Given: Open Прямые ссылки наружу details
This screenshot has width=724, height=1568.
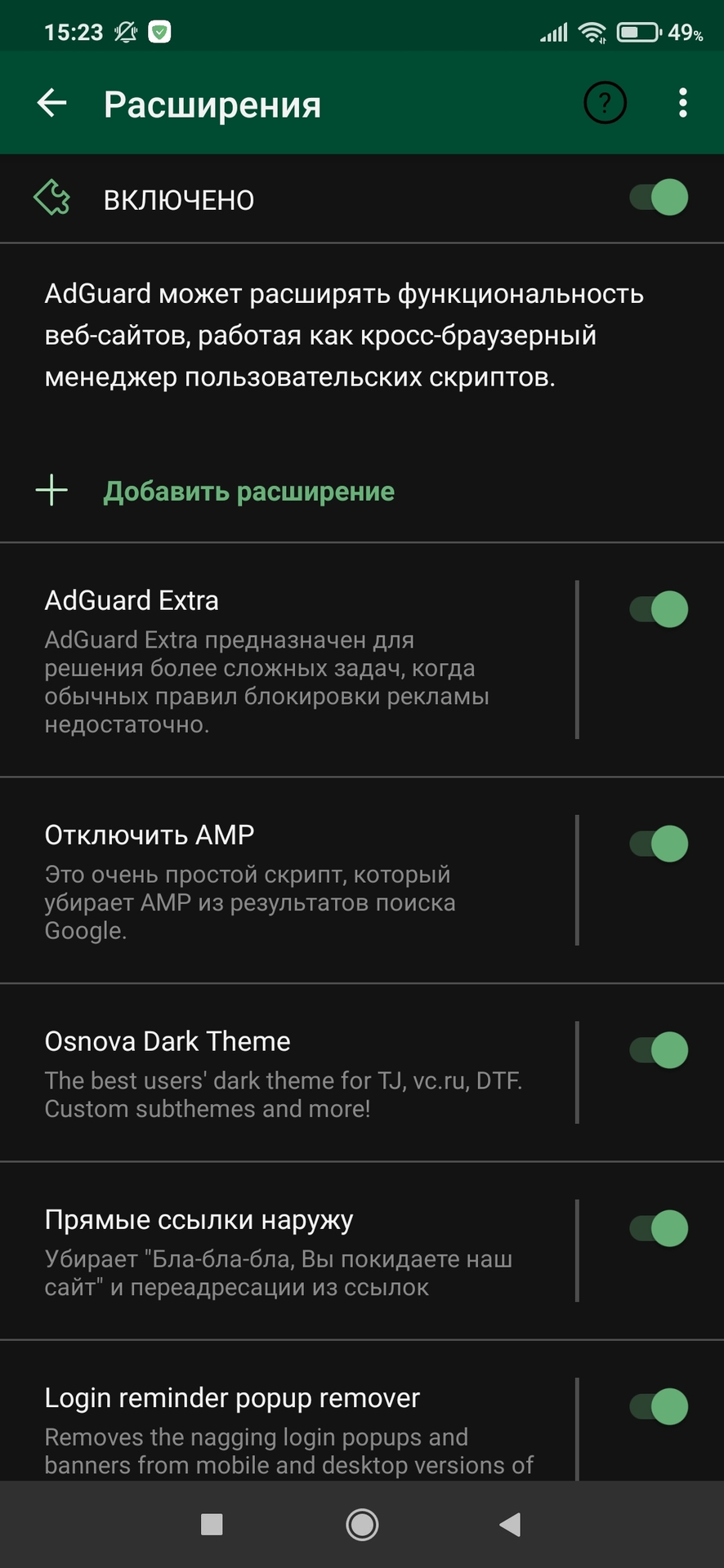Looking at the screenshot, I should (286, 1250).
